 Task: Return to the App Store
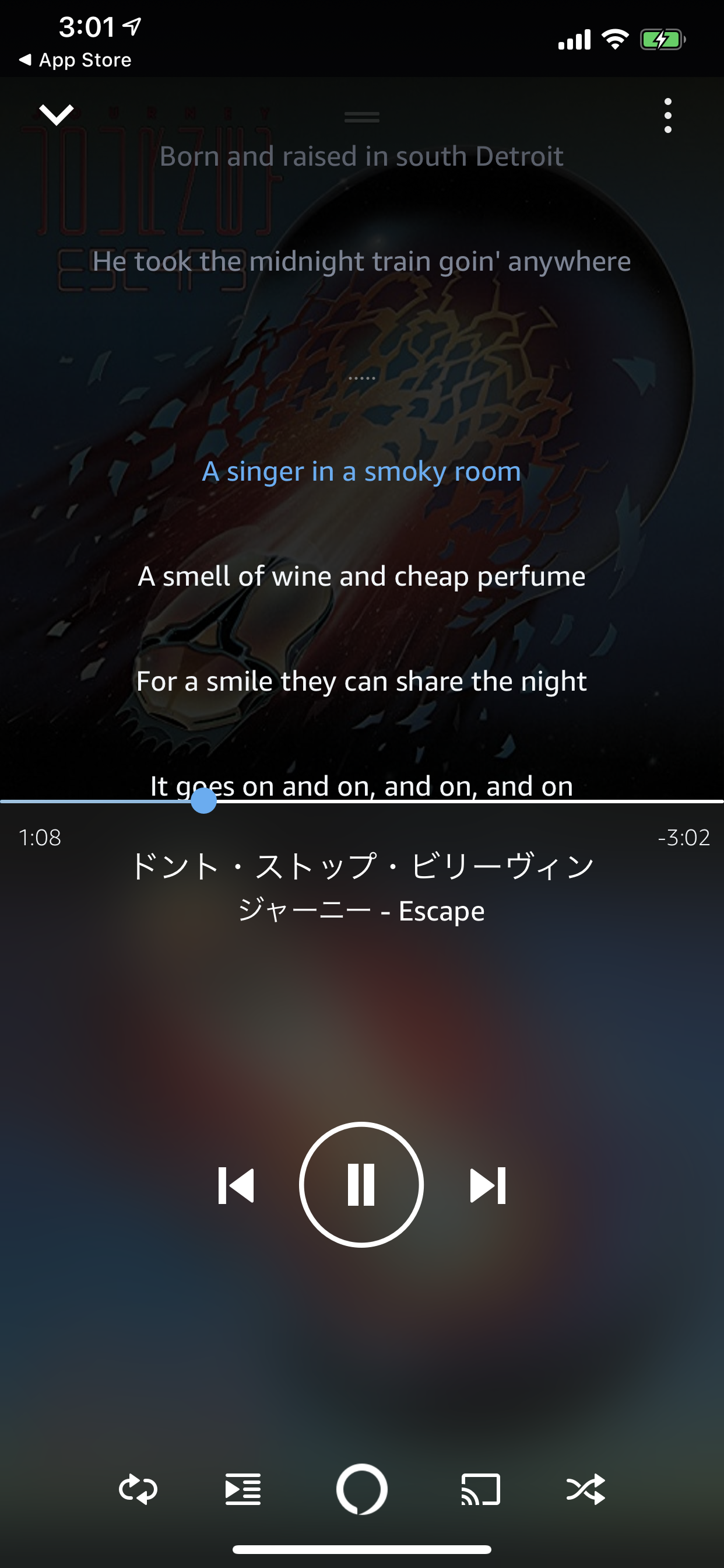click(x=75, y=60)
